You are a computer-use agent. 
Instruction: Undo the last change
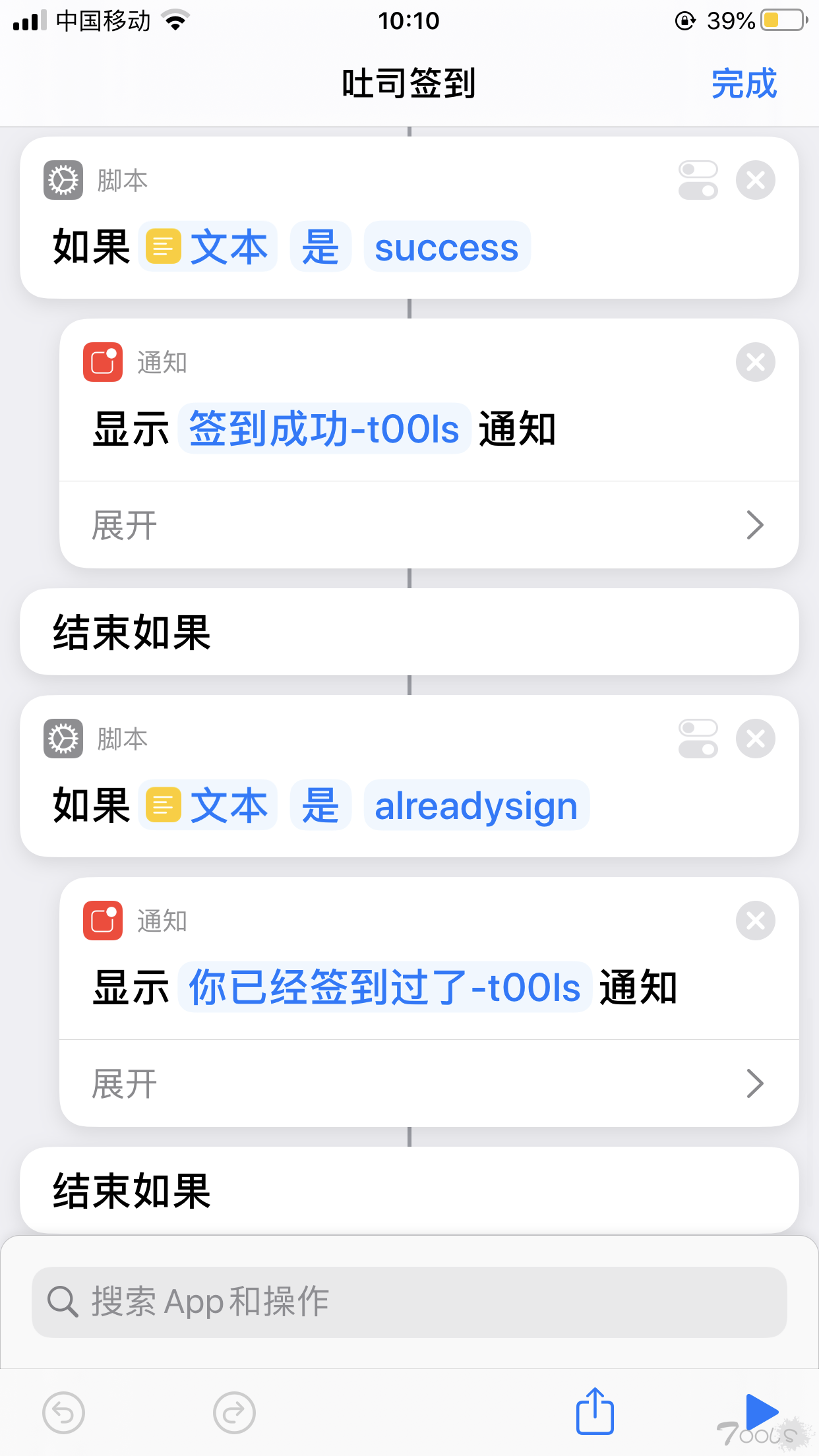63,1412
